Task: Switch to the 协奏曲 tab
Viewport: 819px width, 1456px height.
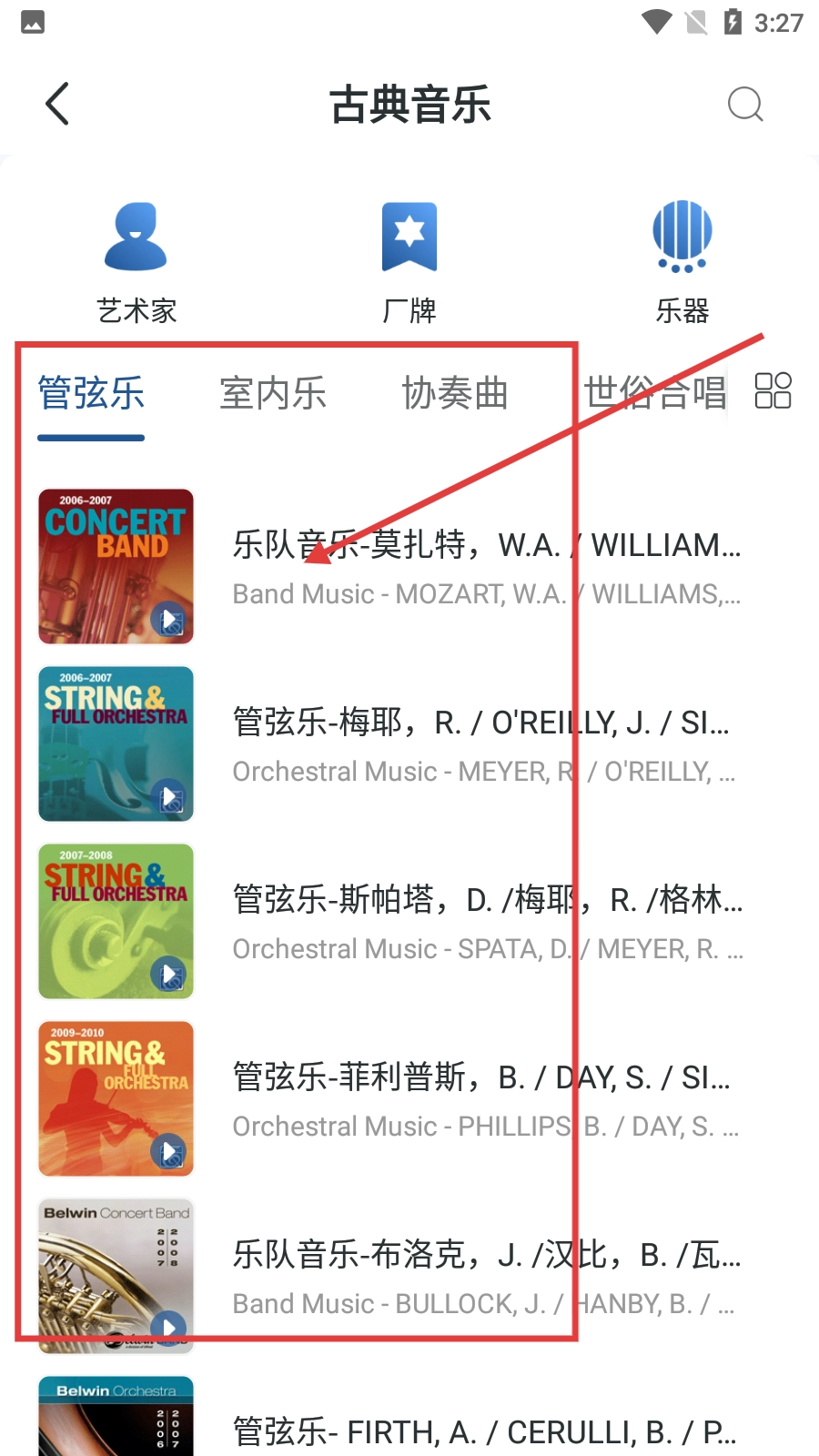Action: 455,394
